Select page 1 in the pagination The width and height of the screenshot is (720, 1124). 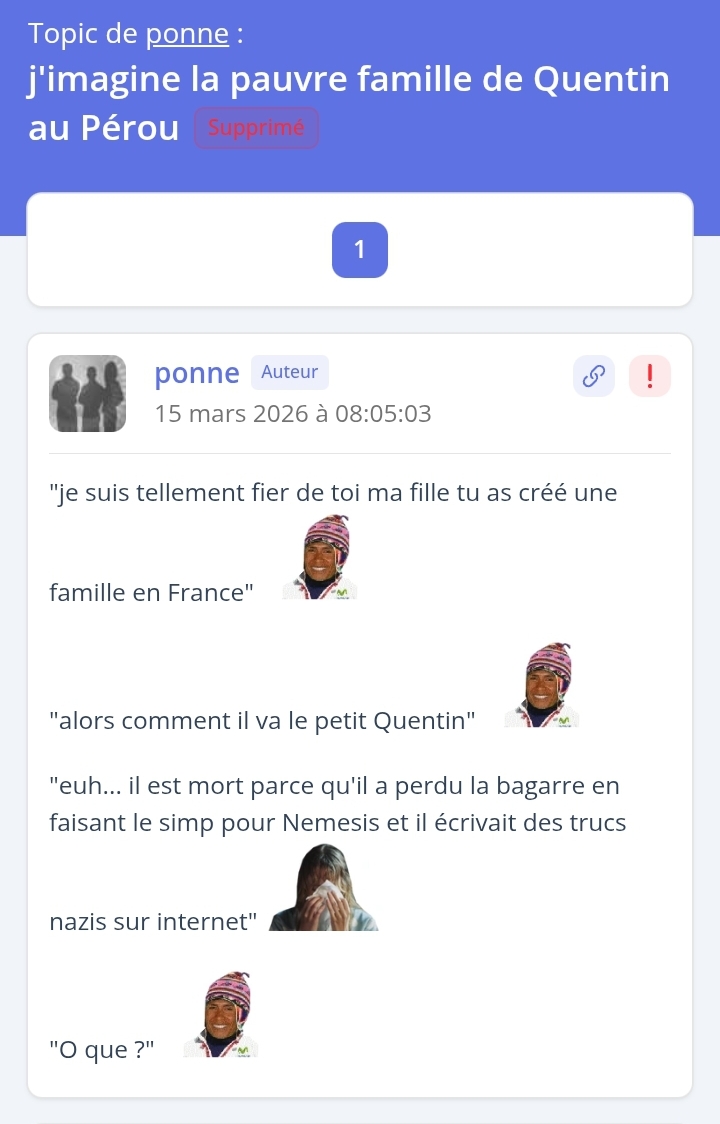click(360, 250)
